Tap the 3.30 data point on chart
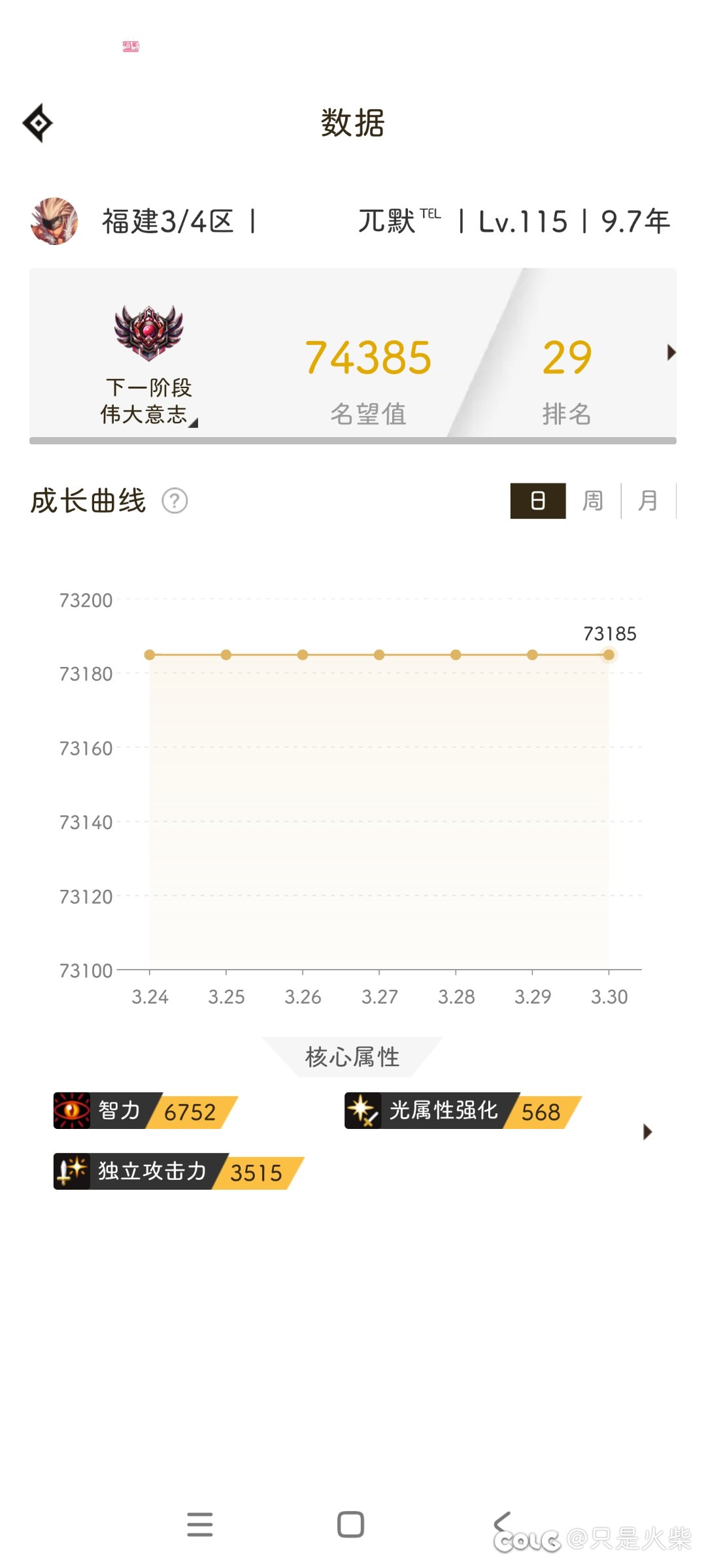 609,655
